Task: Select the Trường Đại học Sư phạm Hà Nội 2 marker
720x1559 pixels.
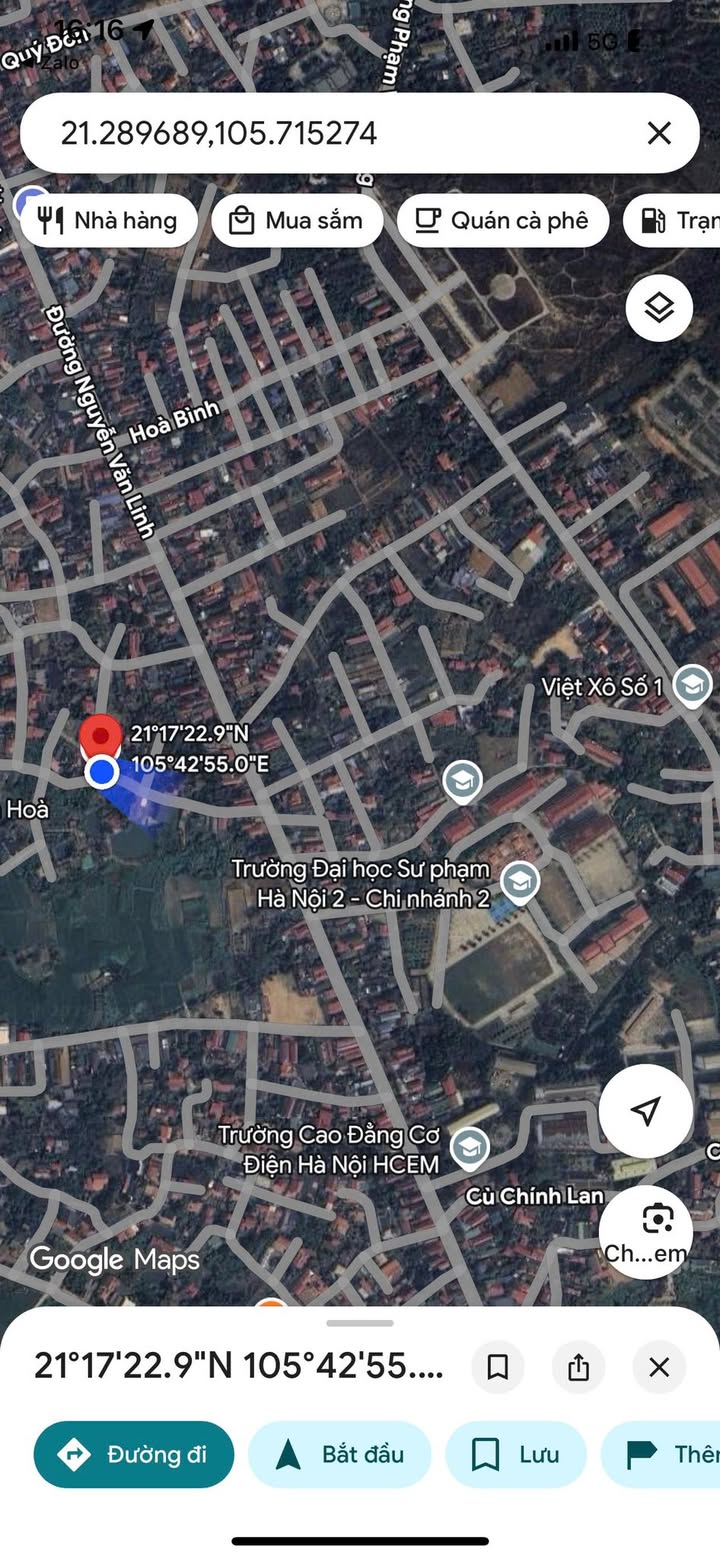Action: (x=519, y=881)
